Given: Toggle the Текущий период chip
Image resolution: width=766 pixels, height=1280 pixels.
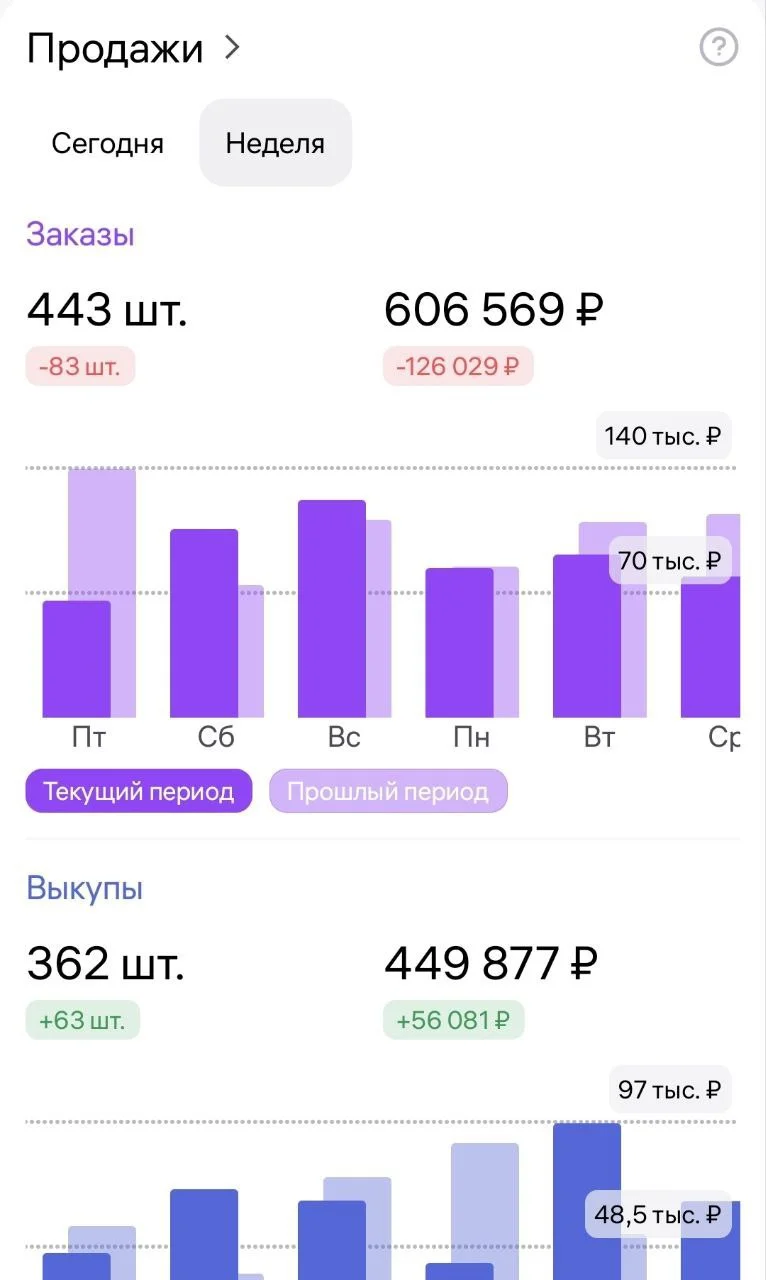Looking at the screenshot, I should 139,792.
